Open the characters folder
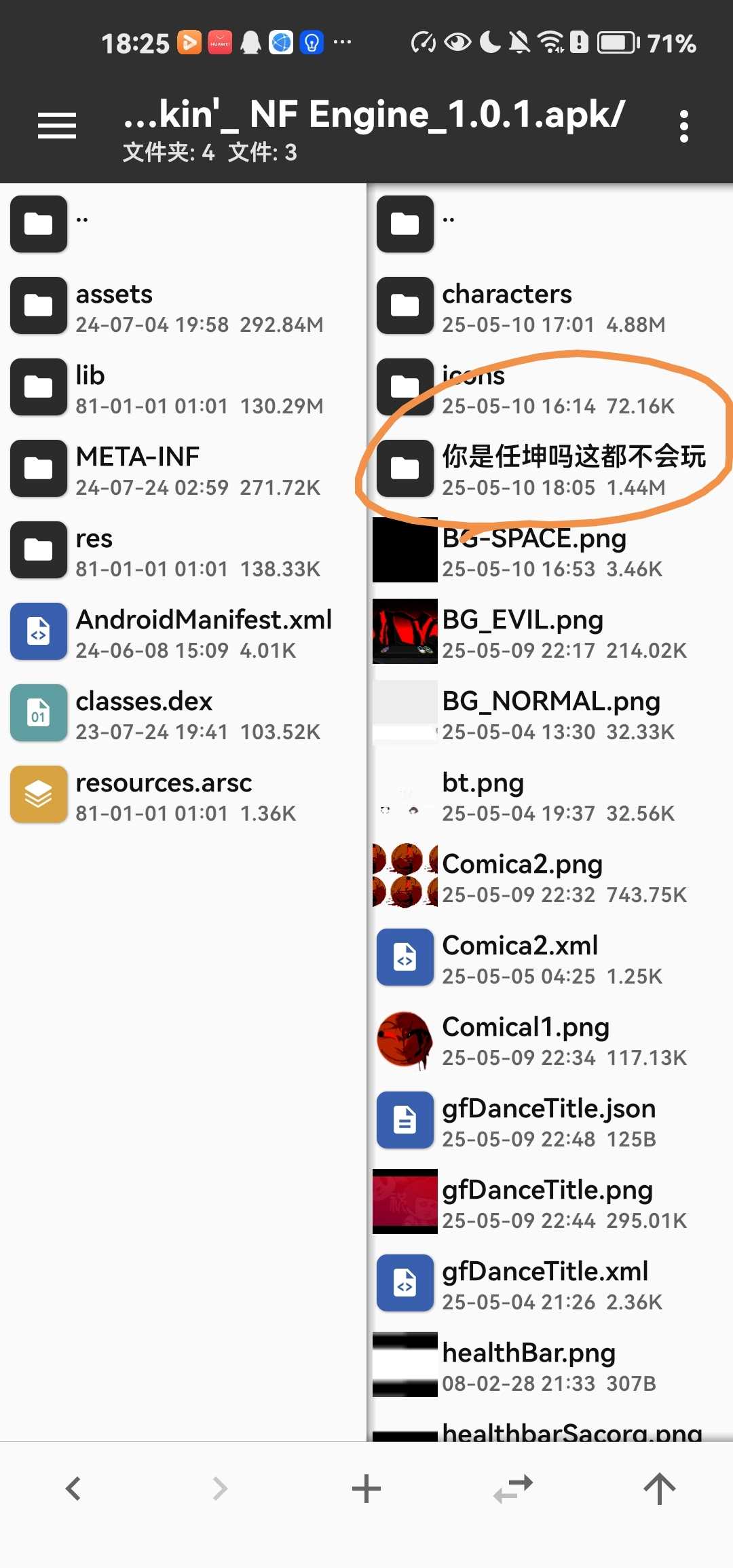 point(551,306)
